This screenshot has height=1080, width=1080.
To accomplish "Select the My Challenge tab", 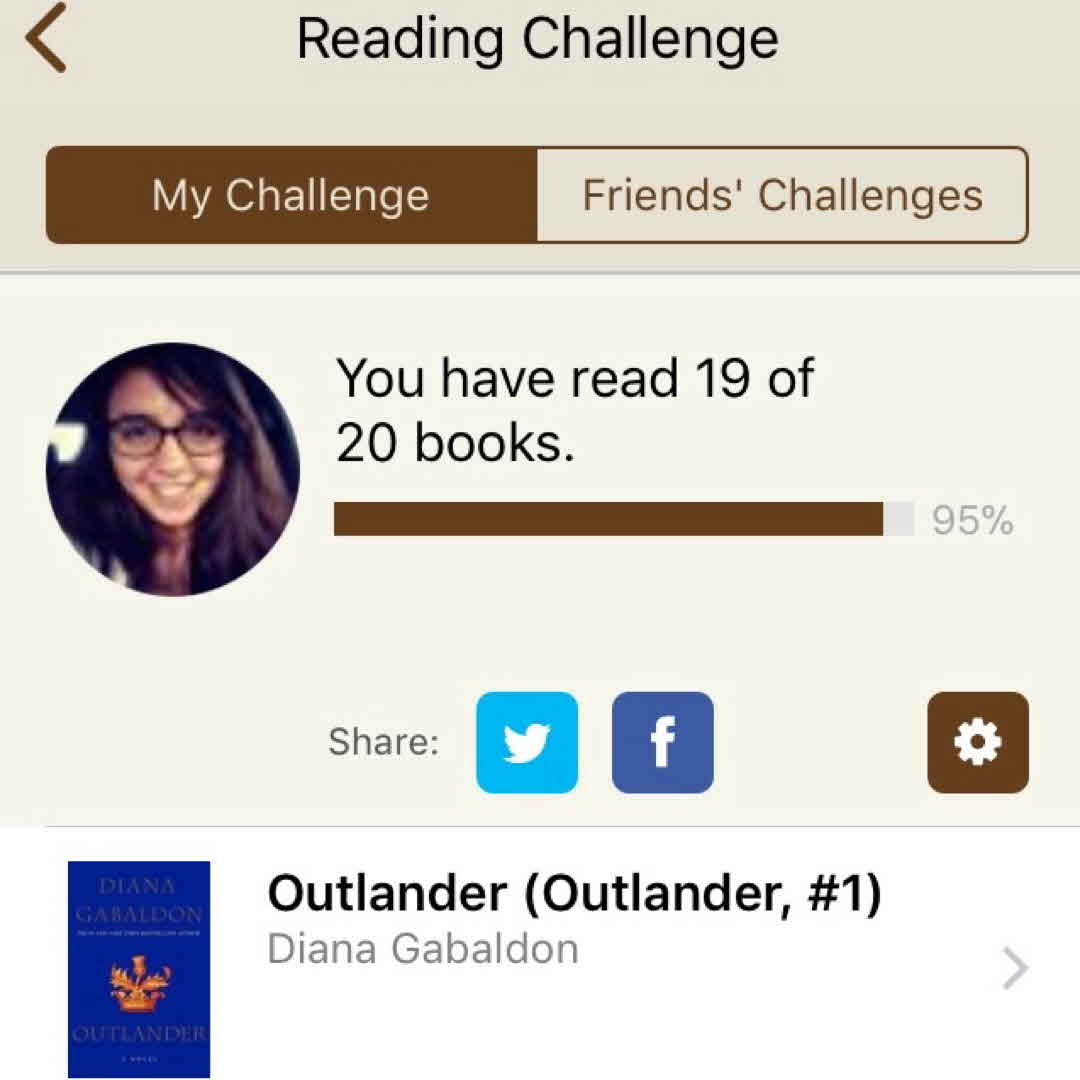I will click(x=291, y=195).
